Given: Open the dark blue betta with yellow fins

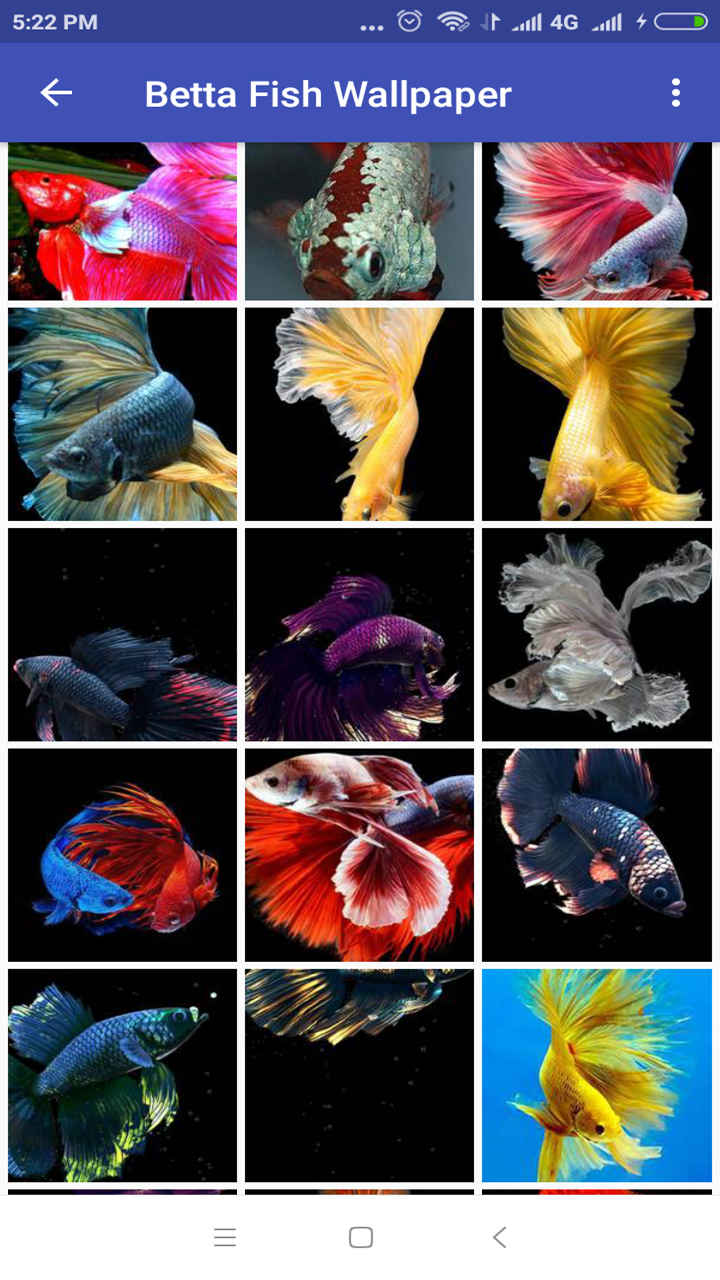Looking at the screenshot, I should coord(122,1075).
